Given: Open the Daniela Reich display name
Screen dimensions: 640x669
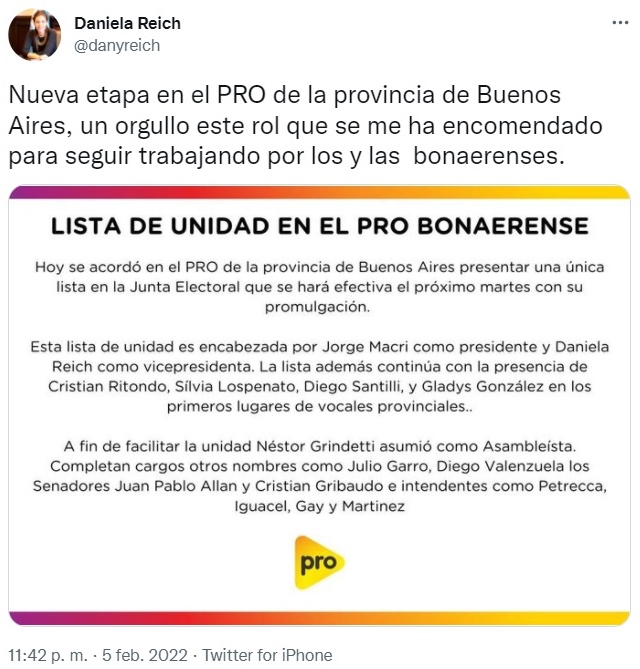Looking at the screenshot, I should (x=128, y=23).
